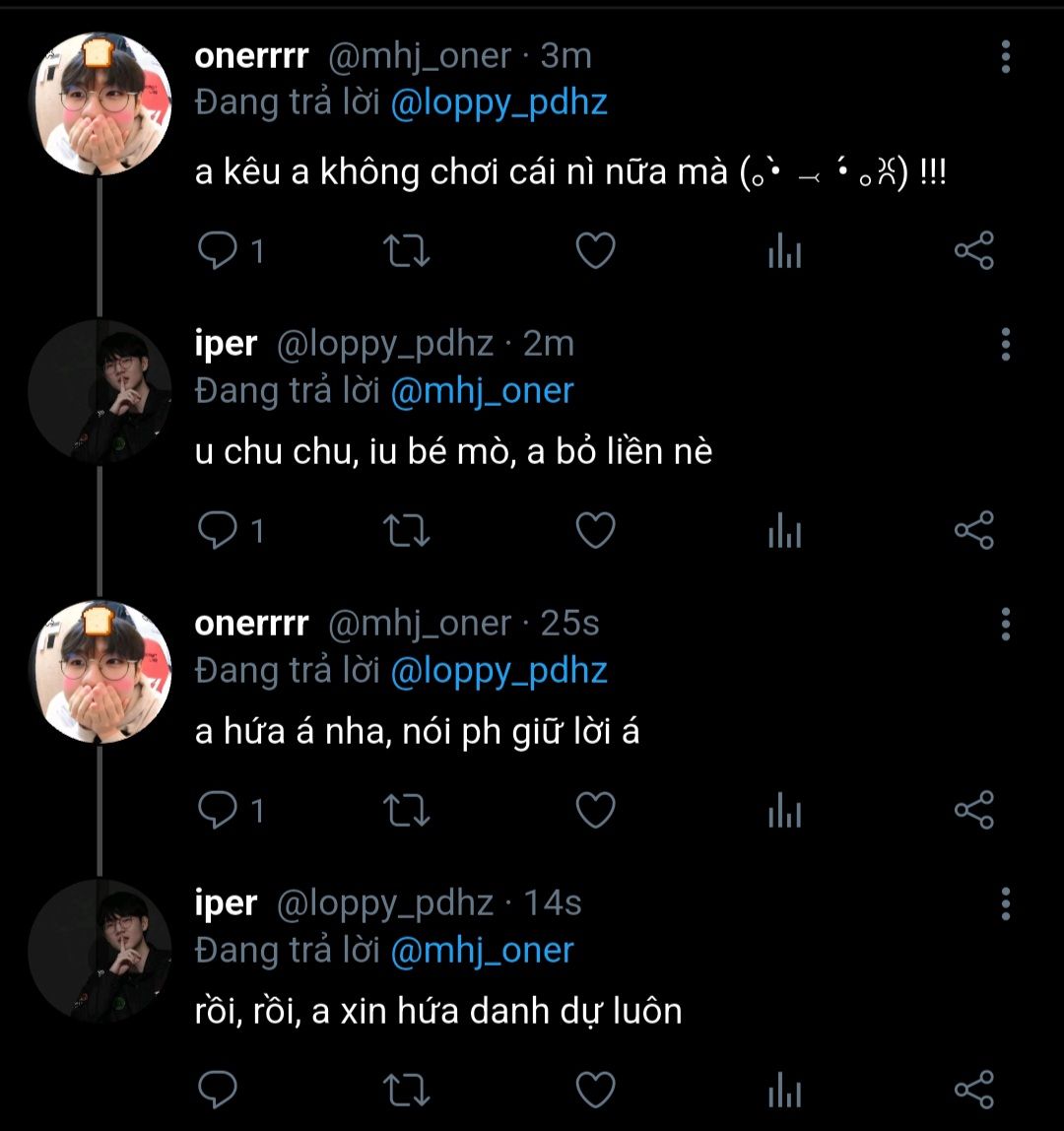
Task: Open overflow menu on iper's 2m tweet
Action: pos(1005,345)
